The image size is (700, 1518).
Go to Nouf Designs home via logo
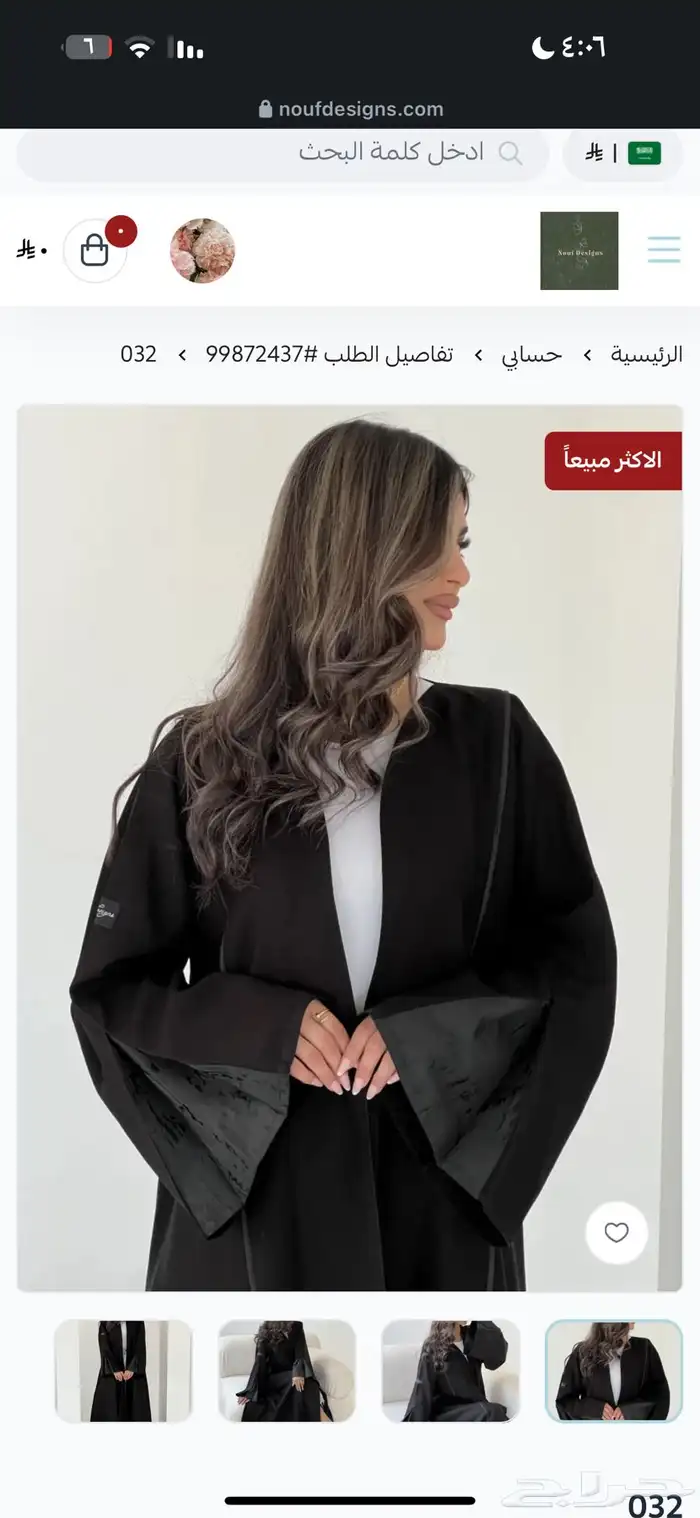579,250
